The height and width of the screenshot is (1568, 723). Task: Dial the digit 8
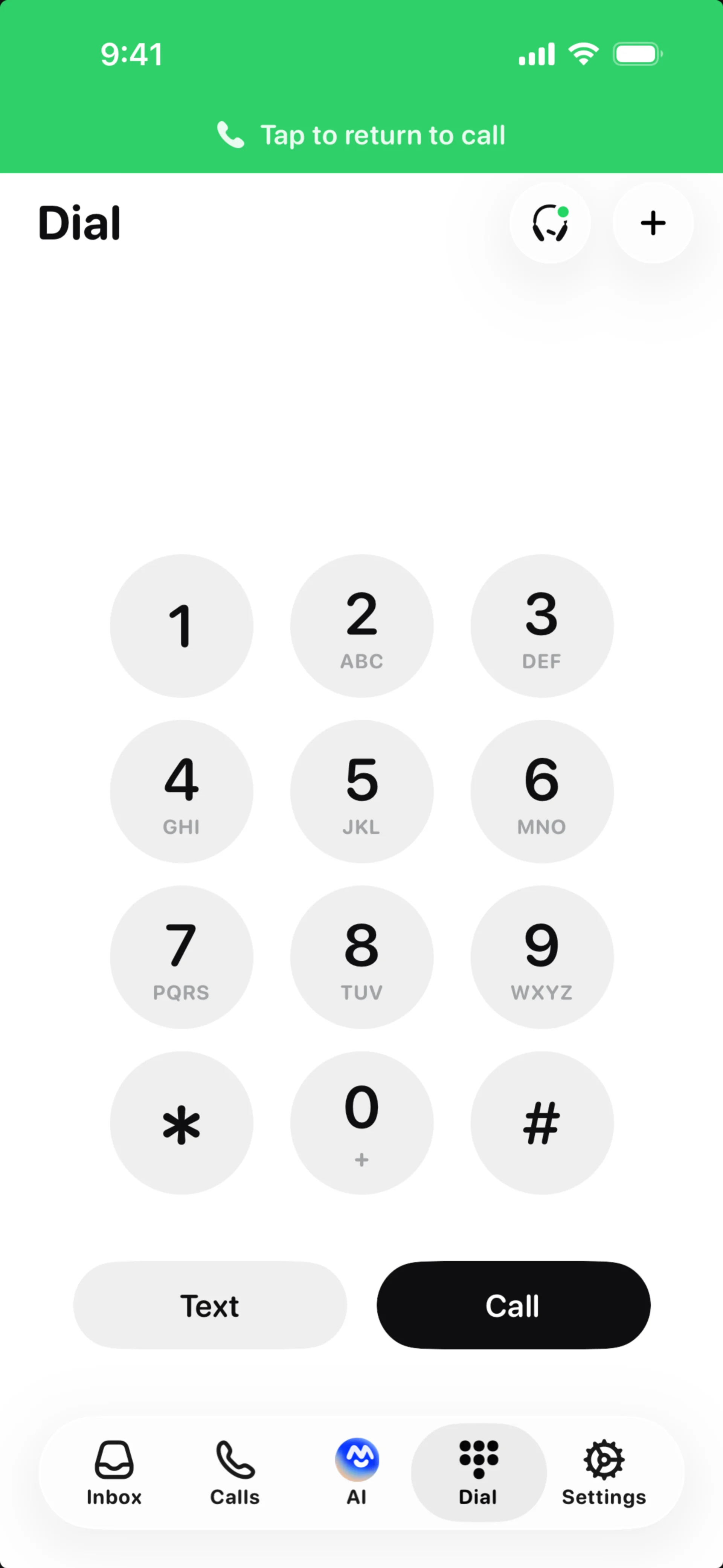(361, 957)
